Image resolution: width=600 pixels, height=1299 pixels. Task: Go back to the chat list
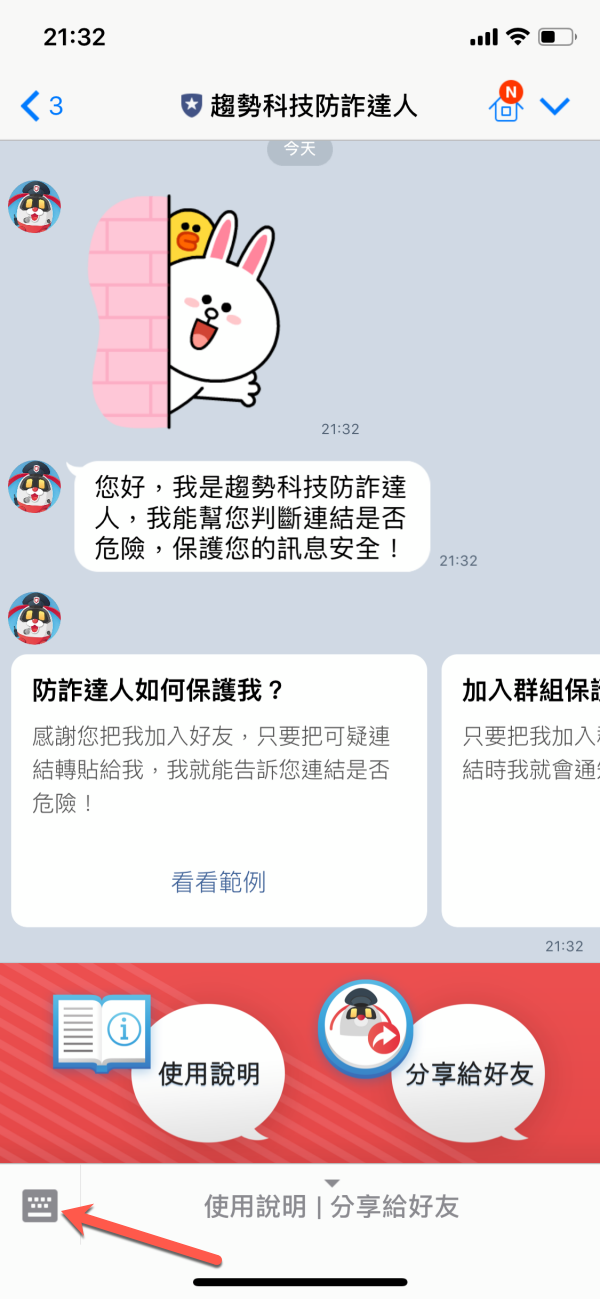click(40, 106)
